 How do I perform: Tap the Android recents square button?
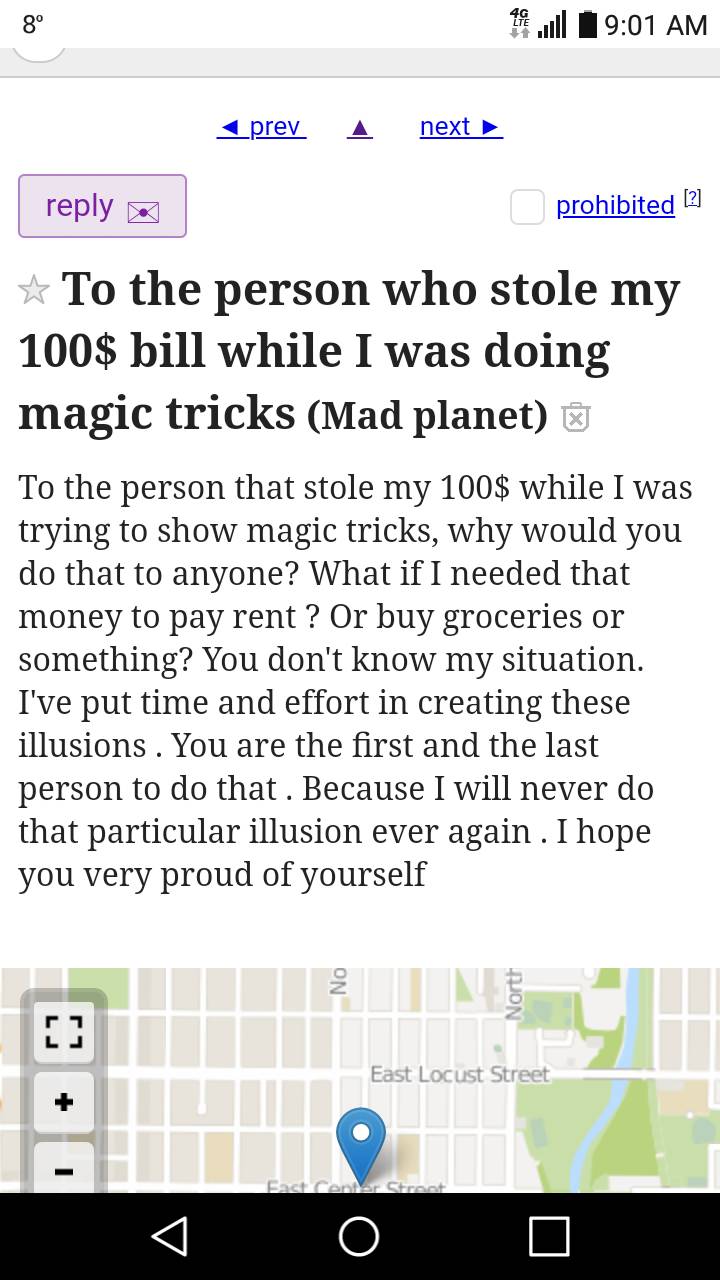pos(548,1237)
